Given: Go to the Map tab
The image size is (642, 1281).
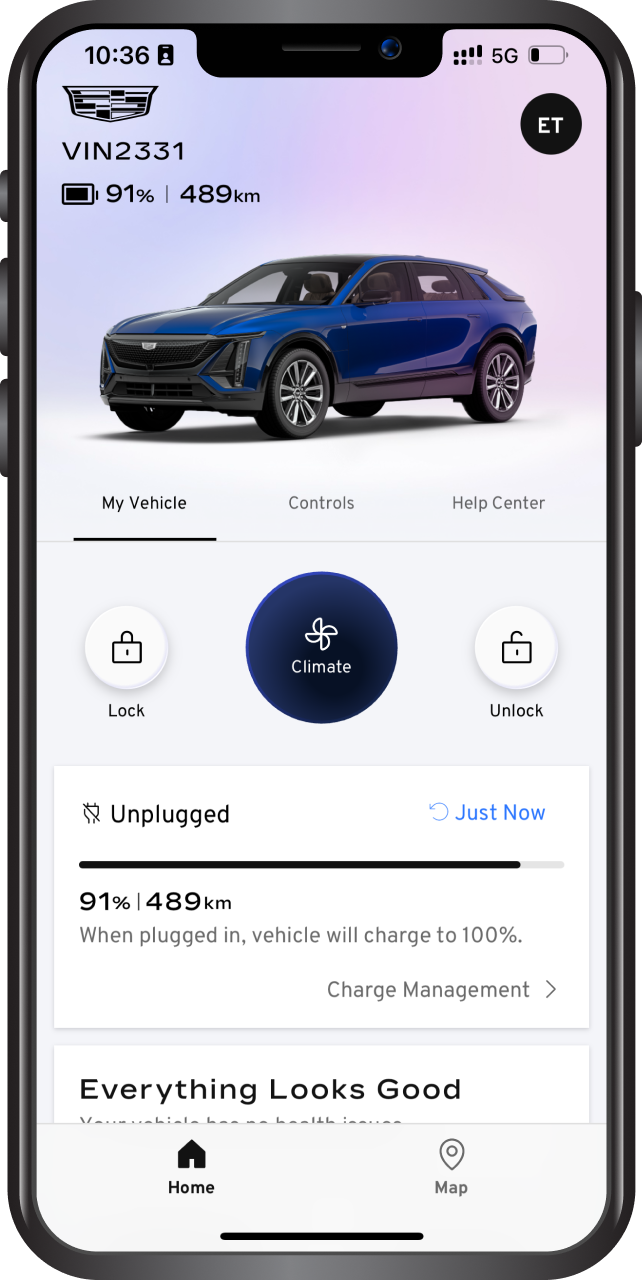Looking at the screenshot, I should [451, 1167].
